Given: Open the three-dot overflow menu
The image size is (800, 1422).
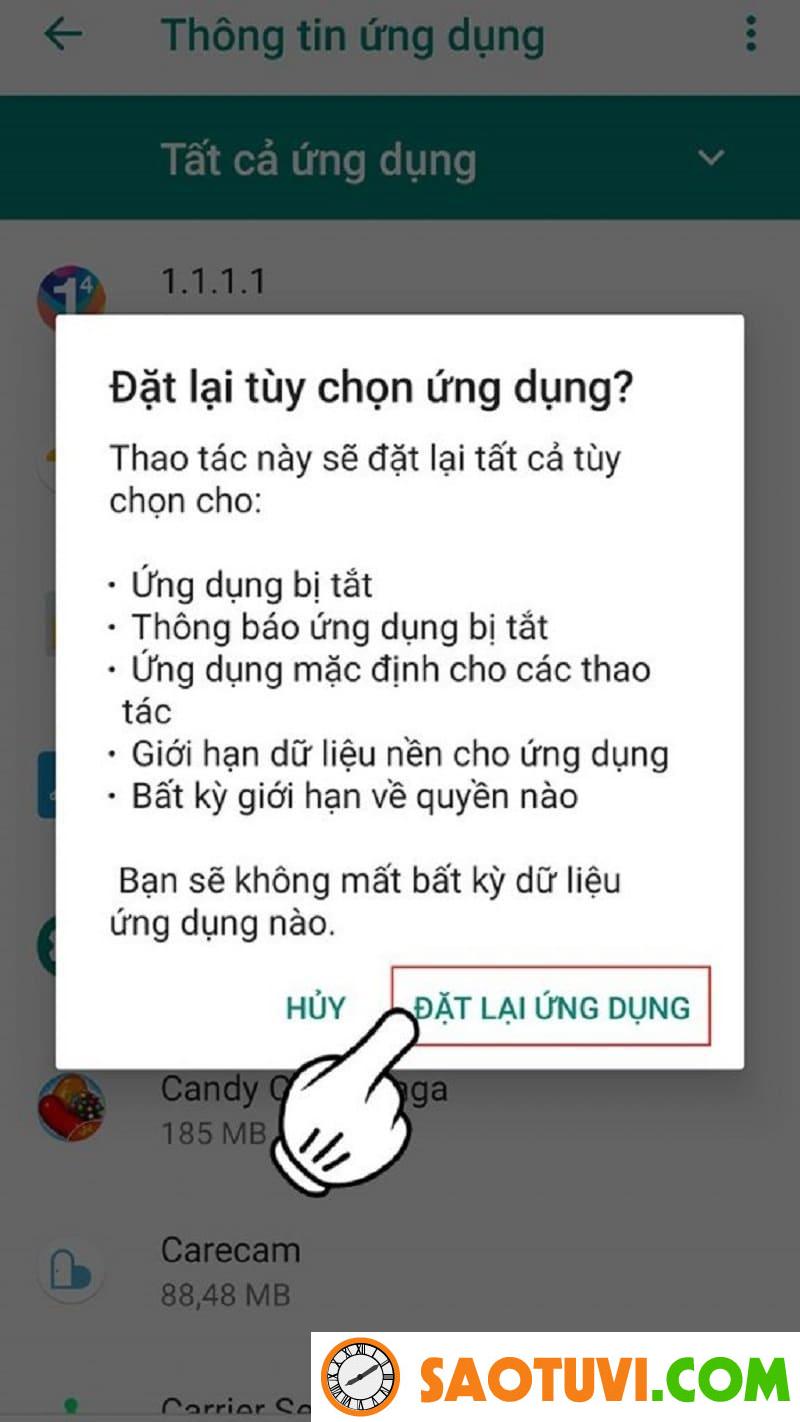Looking at the screenshot, I should pyautogui.click(x=750, y=35).
